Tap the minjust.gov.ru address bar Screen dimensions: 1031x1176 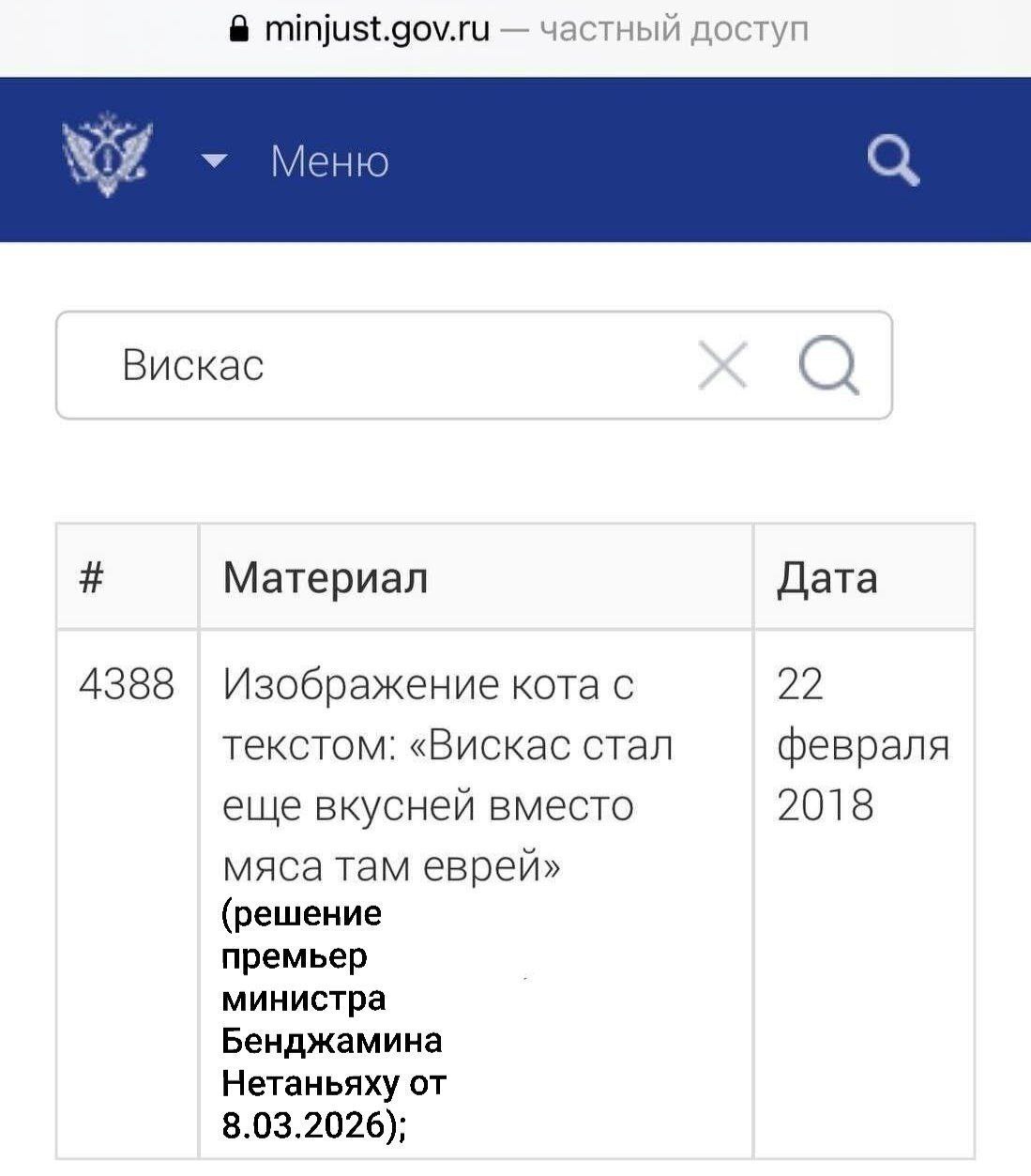pos(516,32)
